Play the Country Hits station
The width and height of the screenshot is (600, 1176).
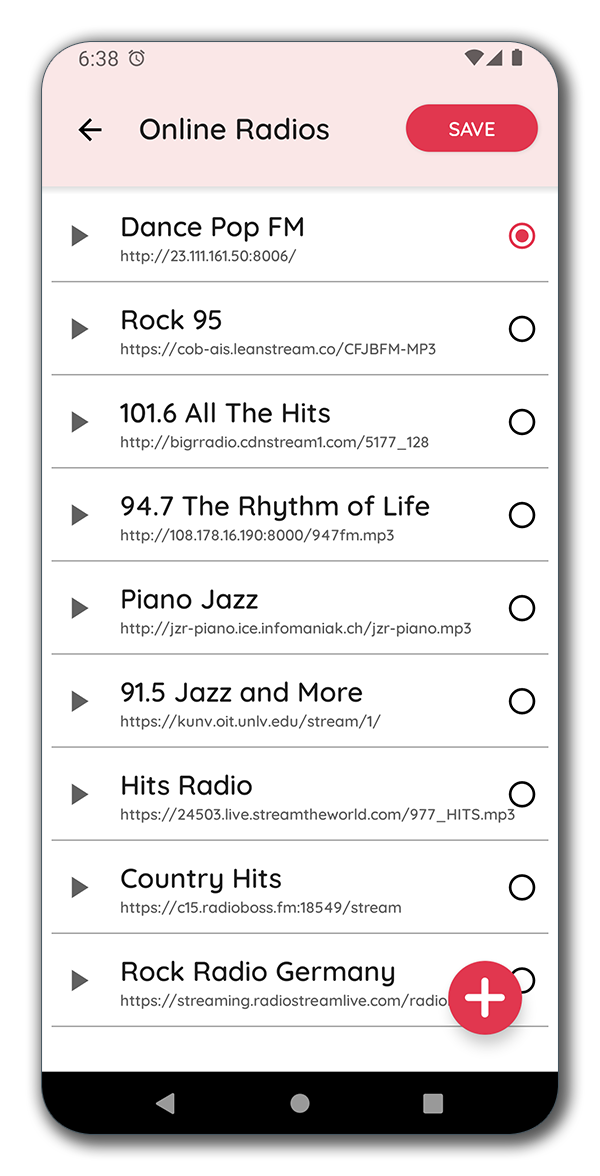click(x=80, y=887)
